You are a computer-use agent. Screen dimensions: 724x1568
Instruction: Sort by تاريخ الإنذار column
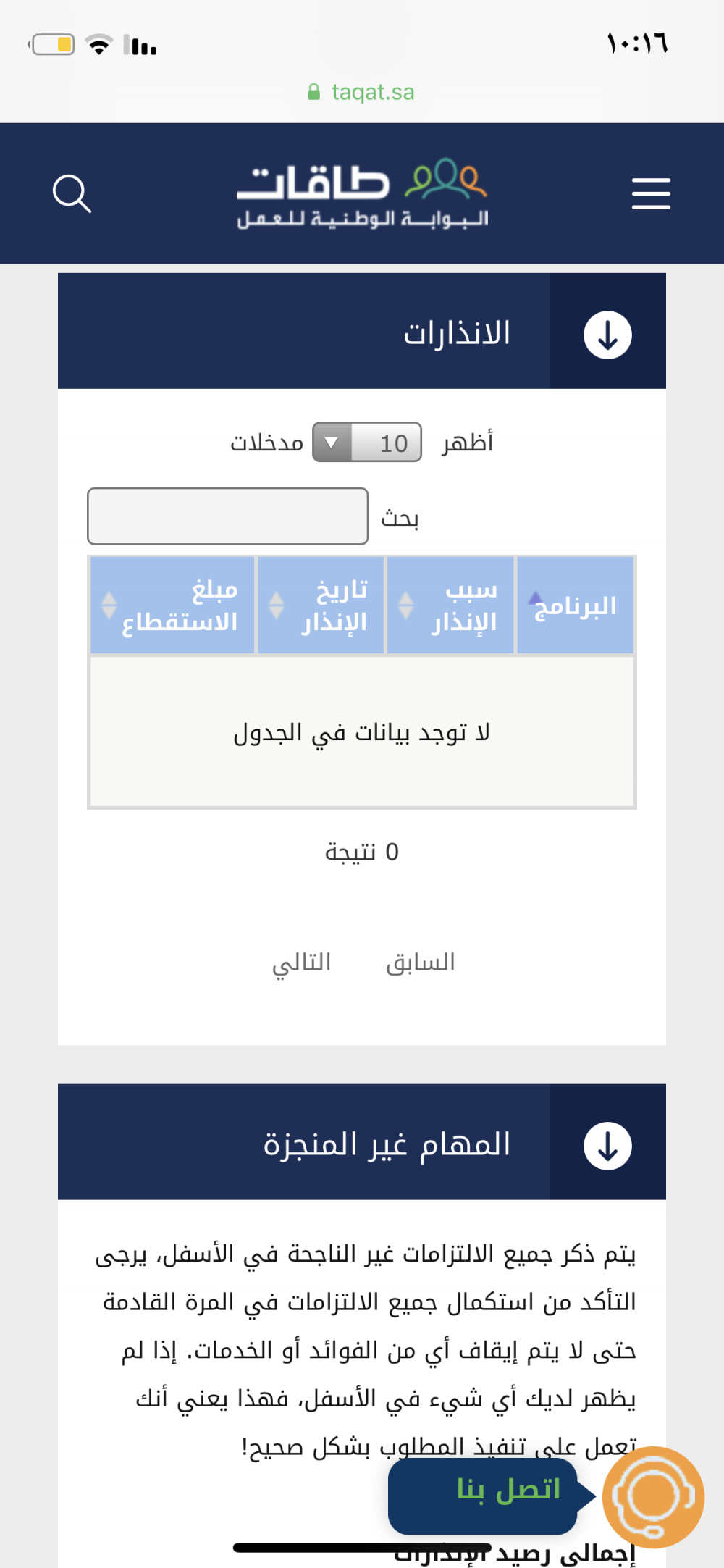point(321,605)
